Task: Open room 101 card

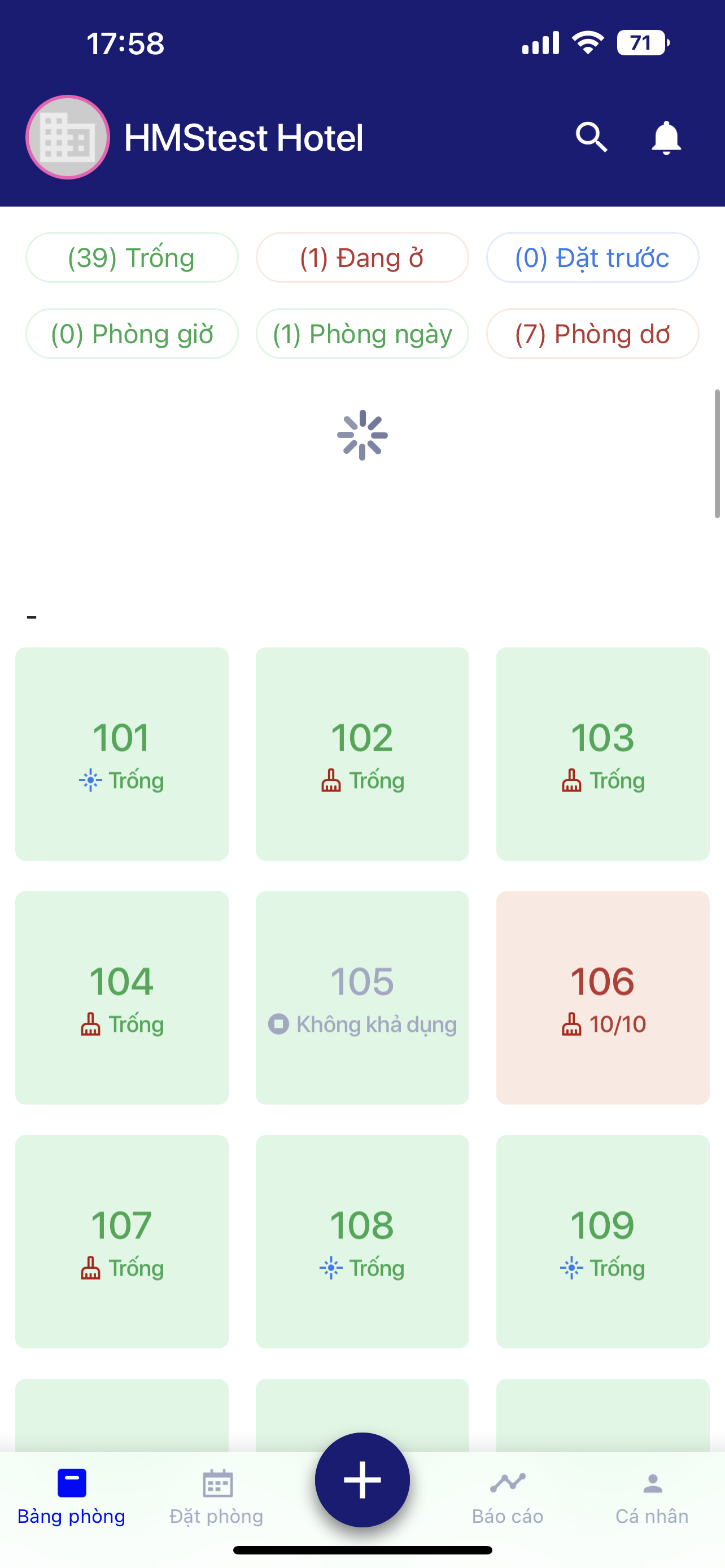Action: pos(122,754)
